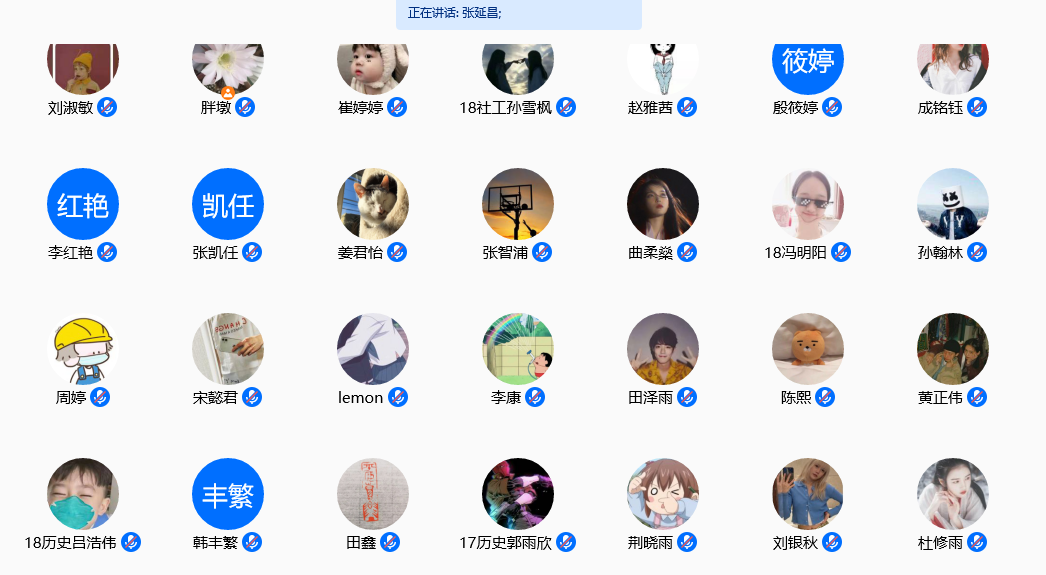Screen dimensions: 1046x575
Task: Tap the mic icon next to 赵雅茜
Action: tap(687, 107)
